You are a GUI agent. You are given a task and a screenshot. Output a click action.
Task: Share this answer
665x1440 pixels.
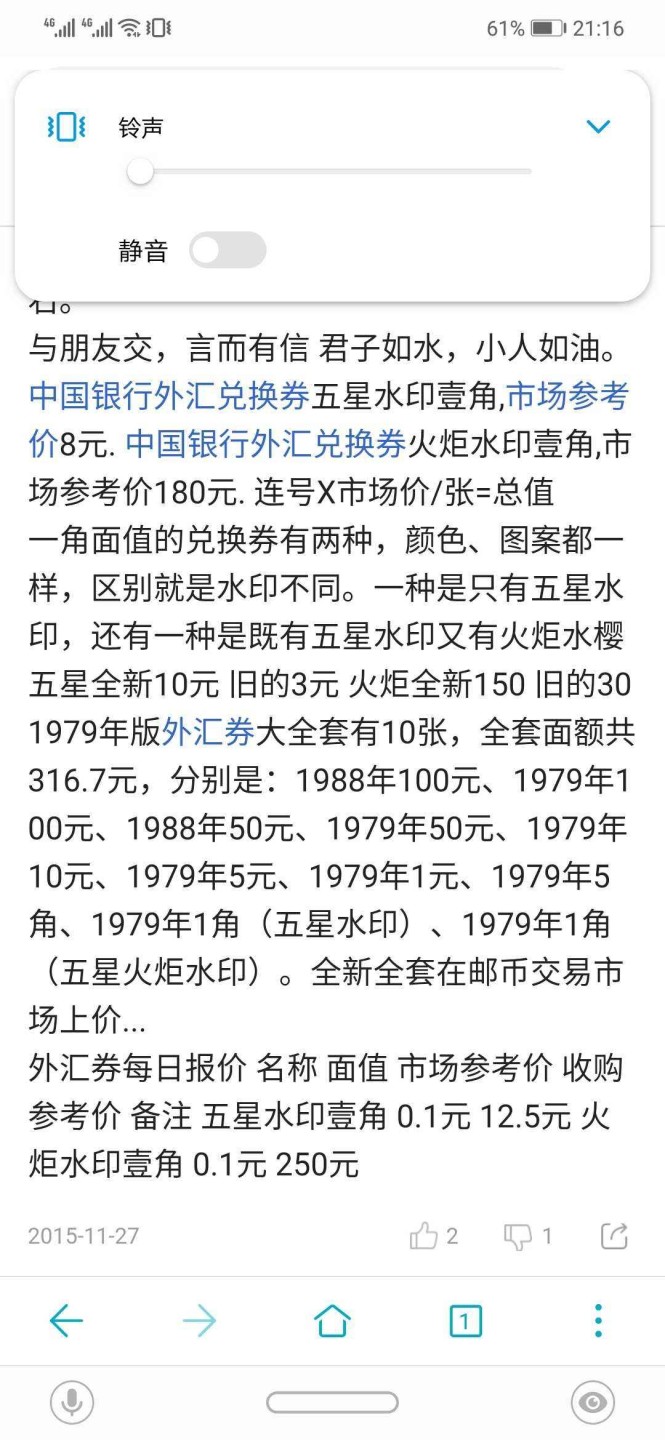[614, 1236]
